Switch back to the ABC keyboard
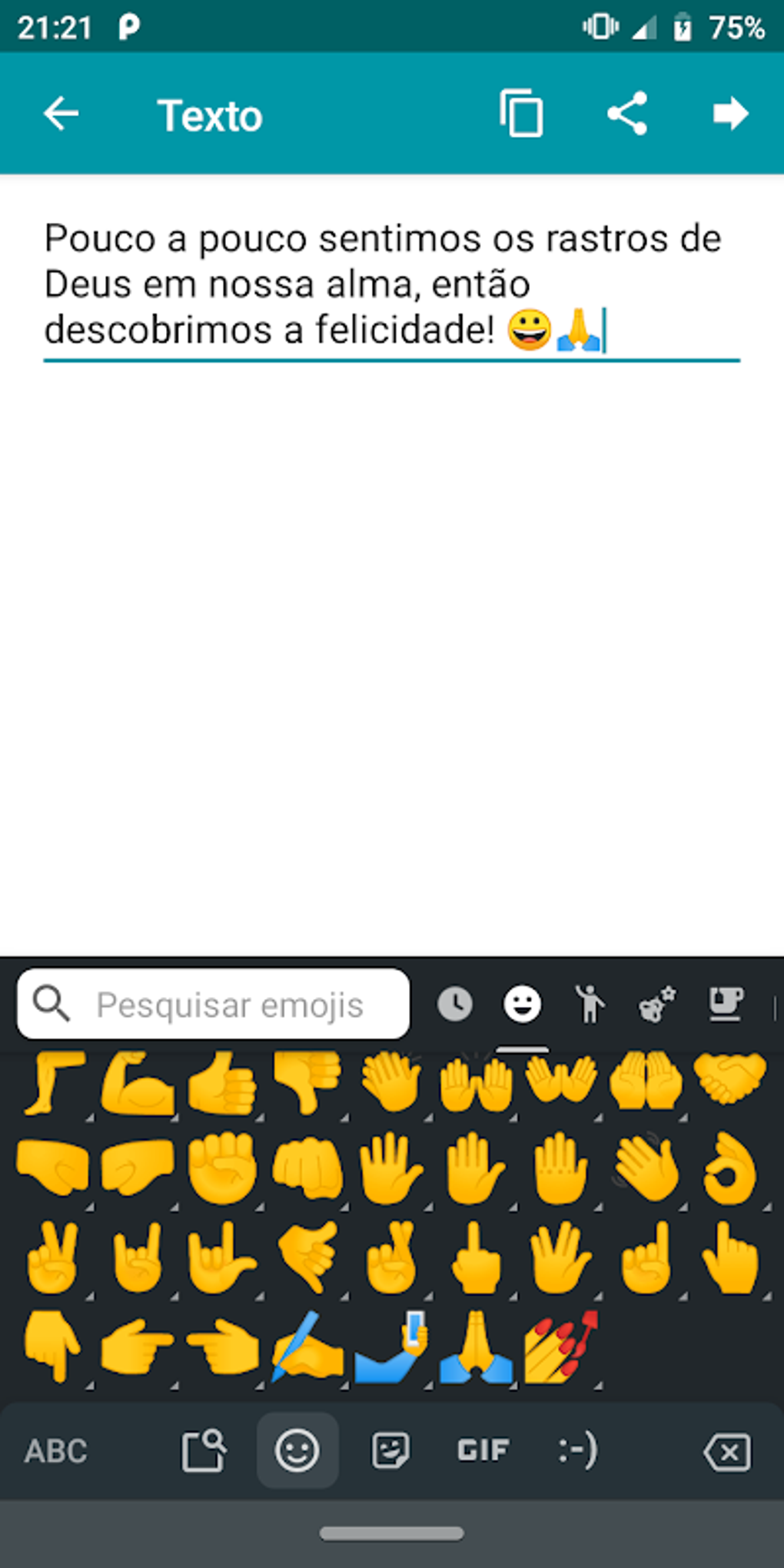 pos(55,1451)
